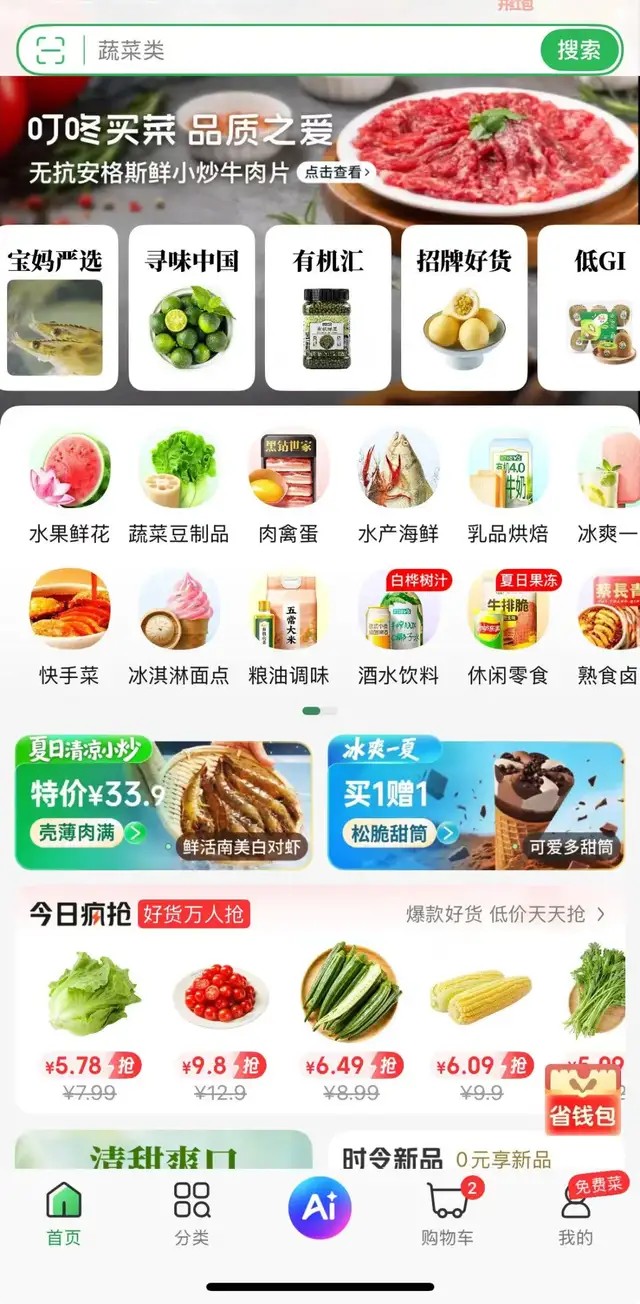
Task: Switch to the 分类 tab
Action: tap(192, 1212)
